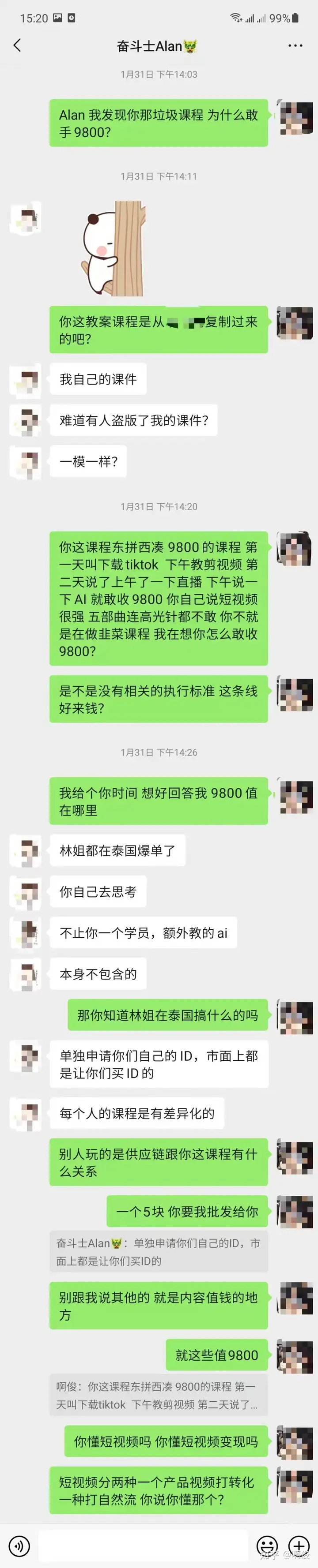Open the panda hugging tree sticker
The height and width of the screenshot is (1568, 318).
pyautogui.click(x=114, y=248)
